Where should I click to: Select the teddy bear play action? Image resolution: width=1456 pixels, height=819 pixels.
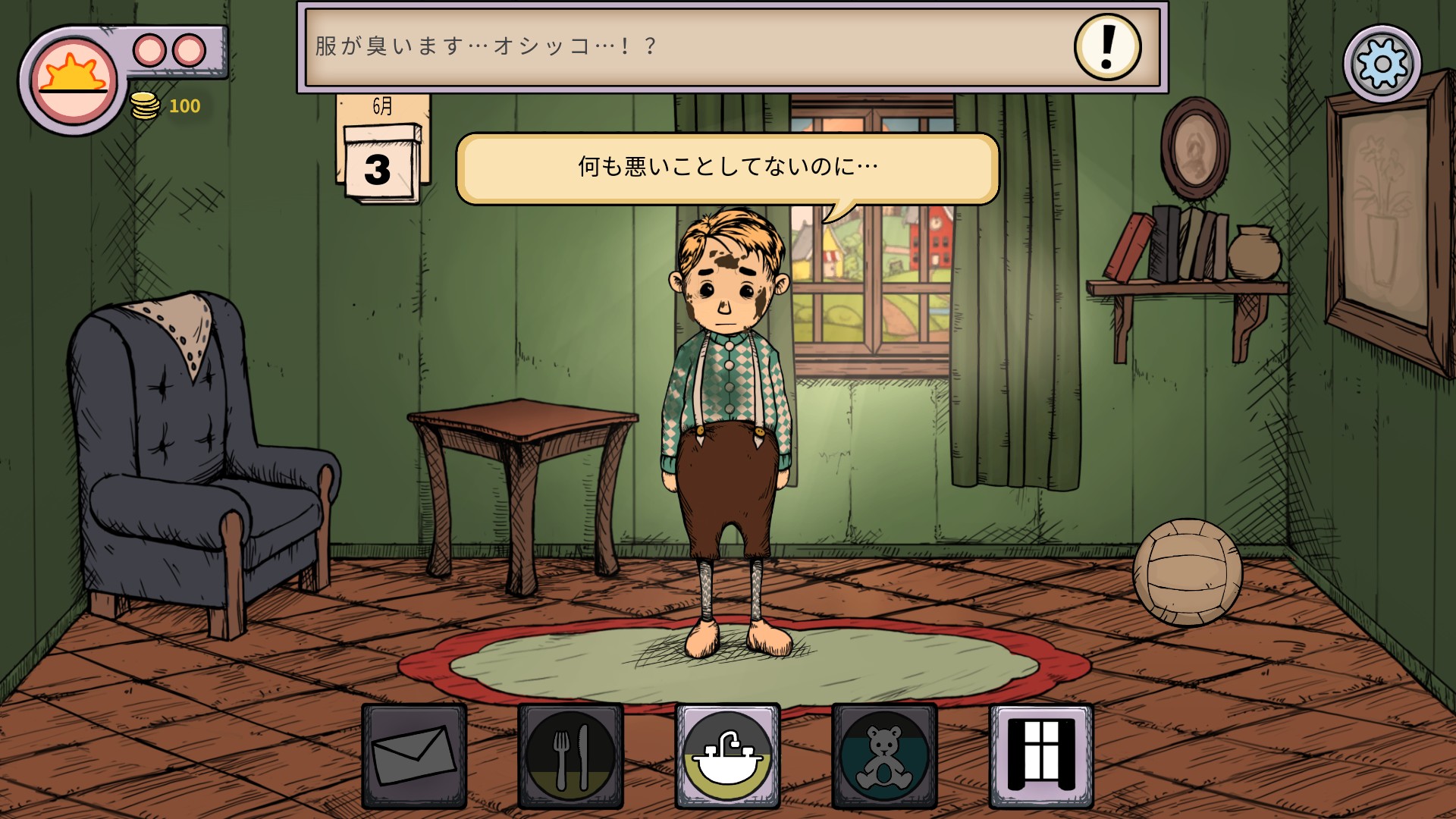click(x=884, y=756)
